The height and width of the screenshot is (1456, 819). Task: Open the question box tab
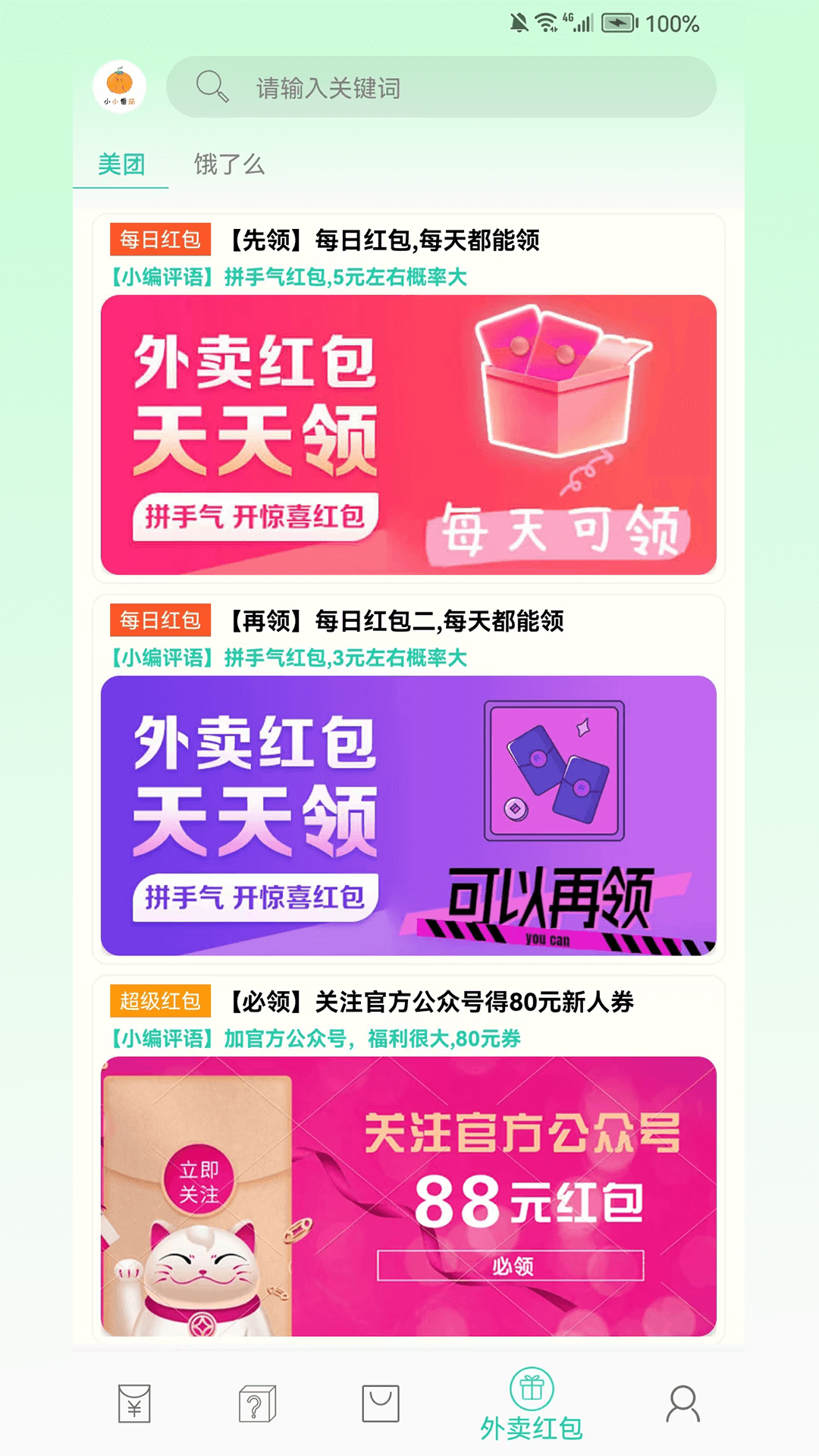[x=257, y=1403]
